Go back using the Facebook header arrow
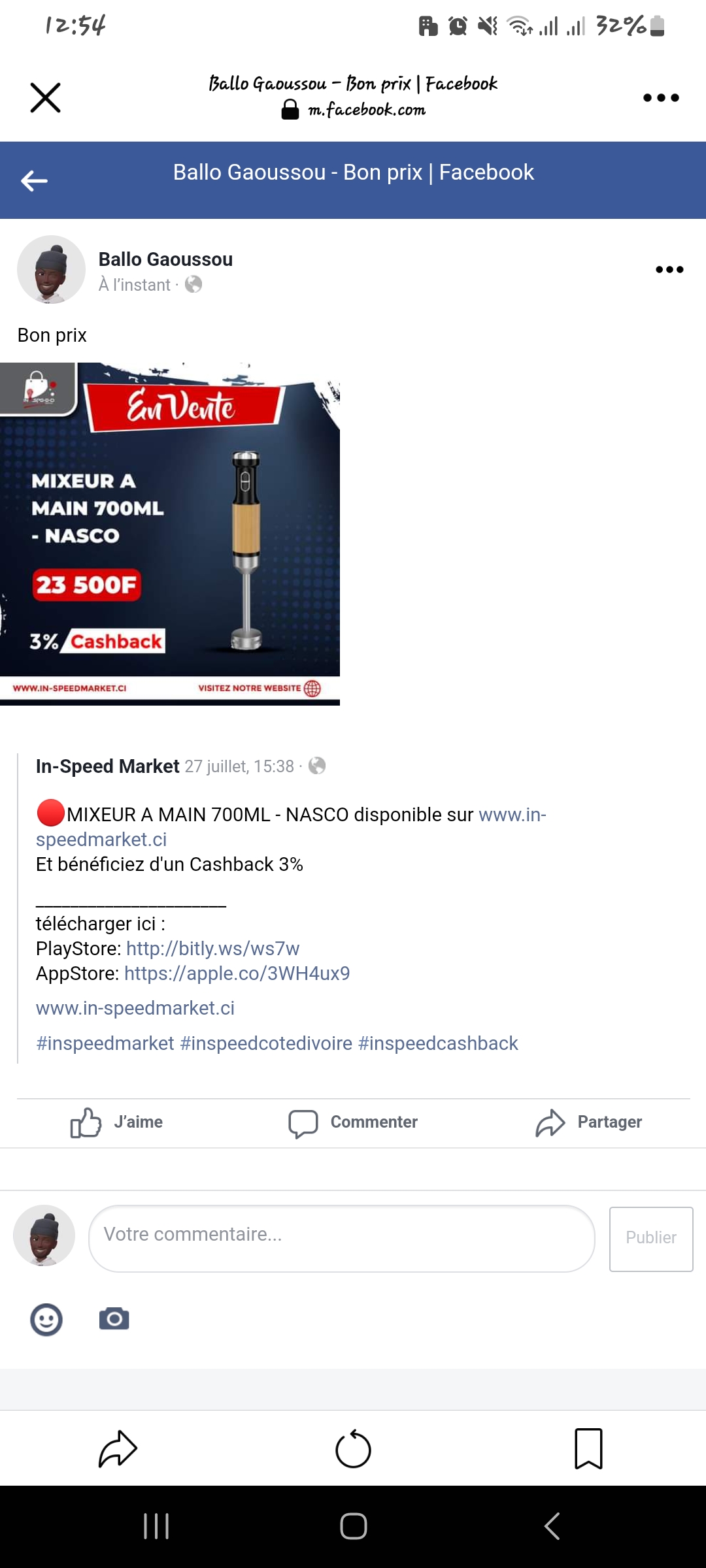This screenshot has width=706, height=1568. coord(34,180)
